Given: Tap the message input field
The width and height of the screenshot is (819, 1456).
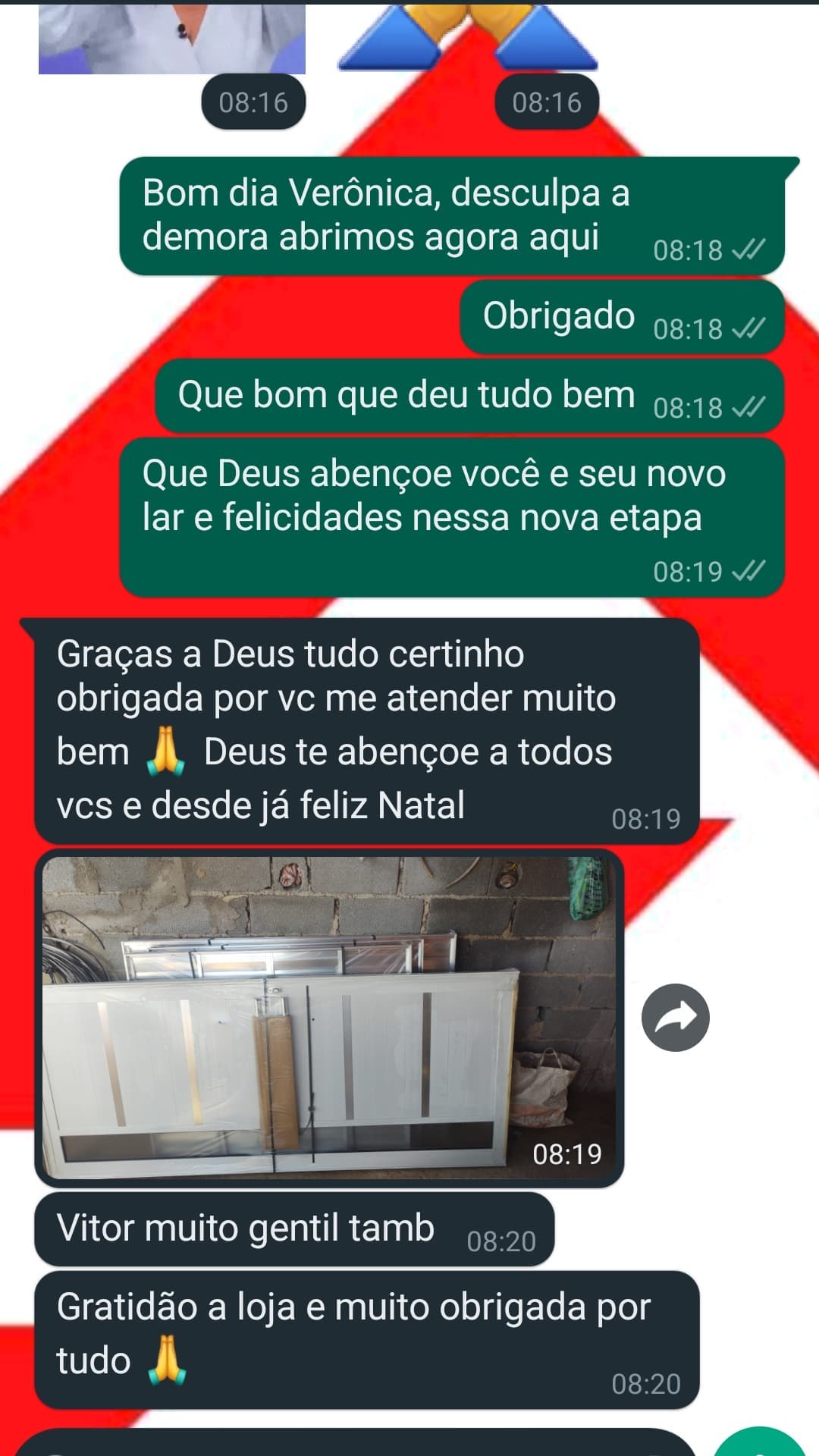Looking at the screenshot, I should 356,1445.
